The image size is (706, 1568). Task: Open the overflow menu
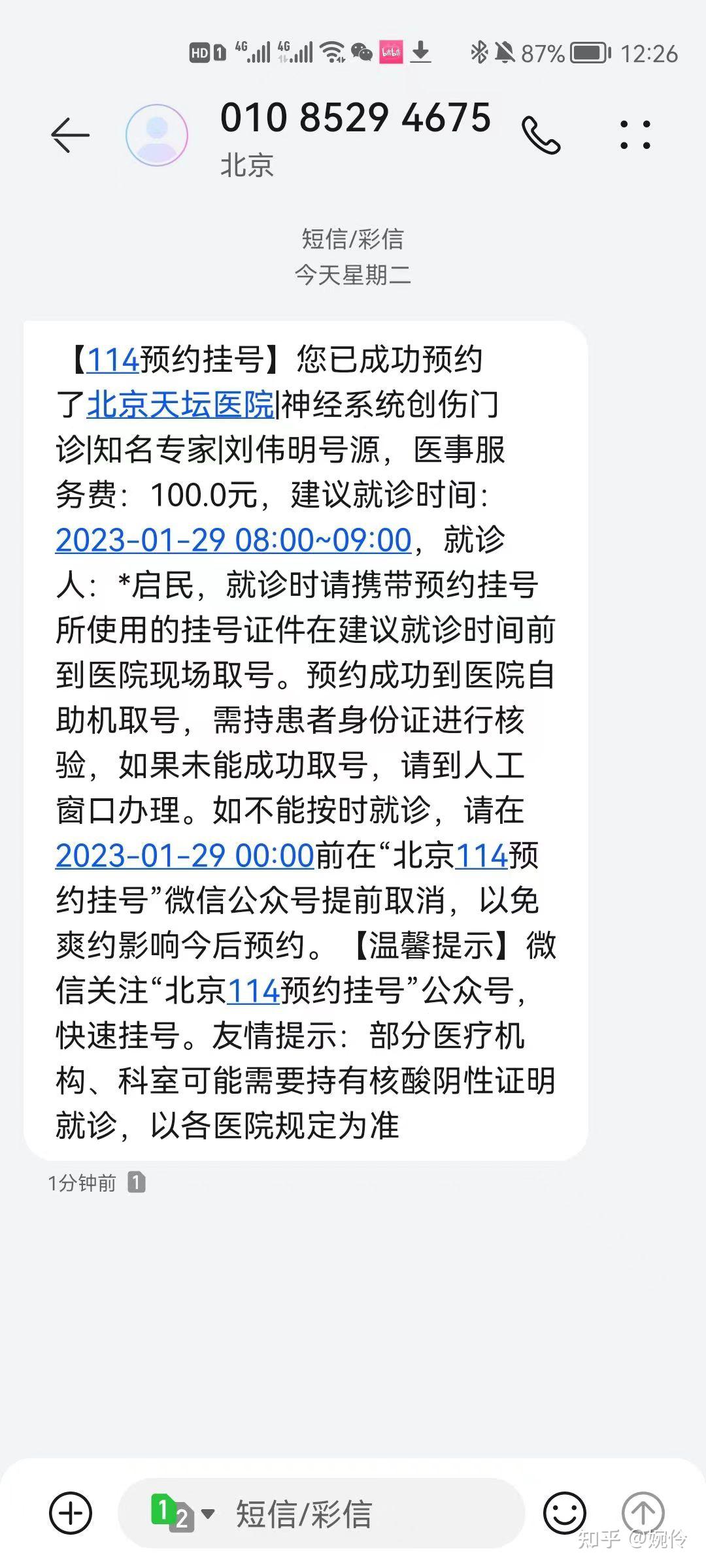635,135
